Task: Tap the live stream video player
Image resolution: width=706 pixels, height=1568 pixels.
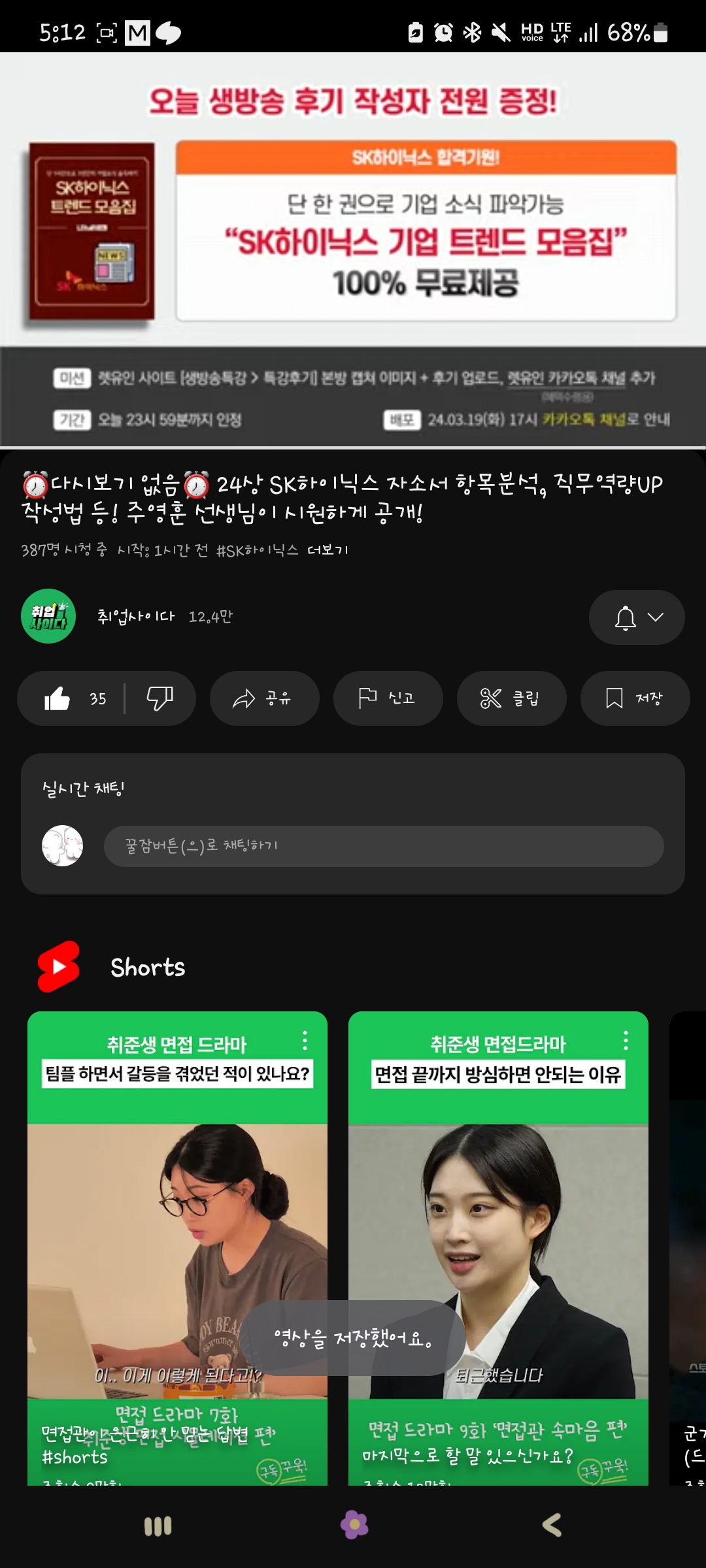Action: click(x=353, y=250)
